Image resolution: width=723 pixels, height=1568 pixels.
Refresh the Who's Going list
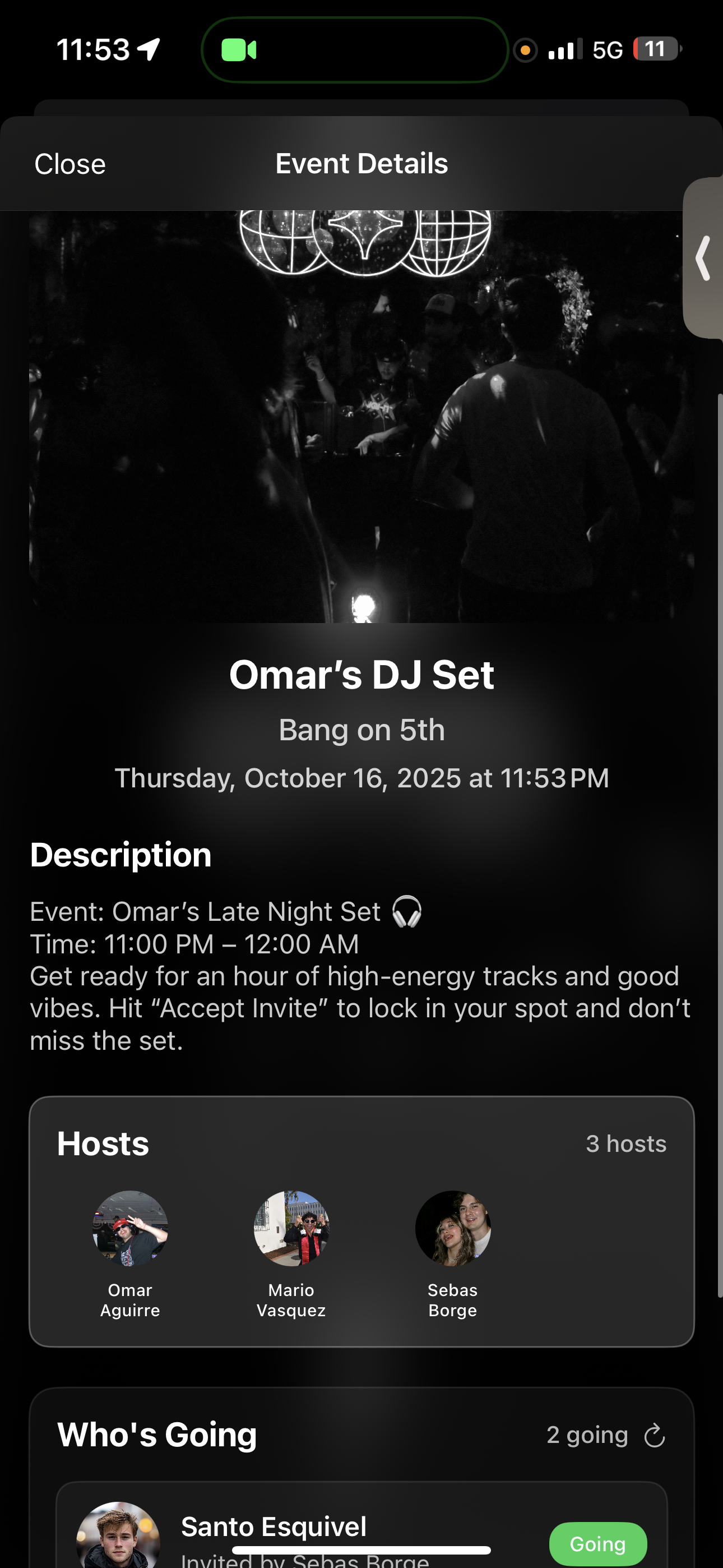(654, 1436)
